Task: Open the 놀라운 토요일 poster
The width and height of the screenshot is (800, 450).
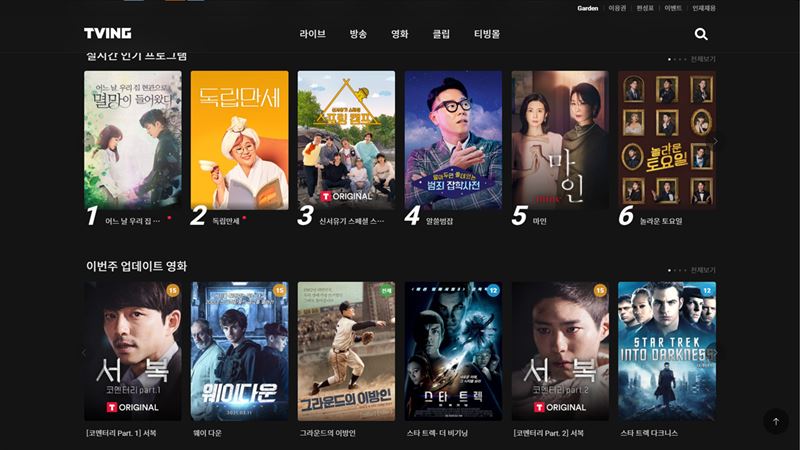Action: click(666, 139)
